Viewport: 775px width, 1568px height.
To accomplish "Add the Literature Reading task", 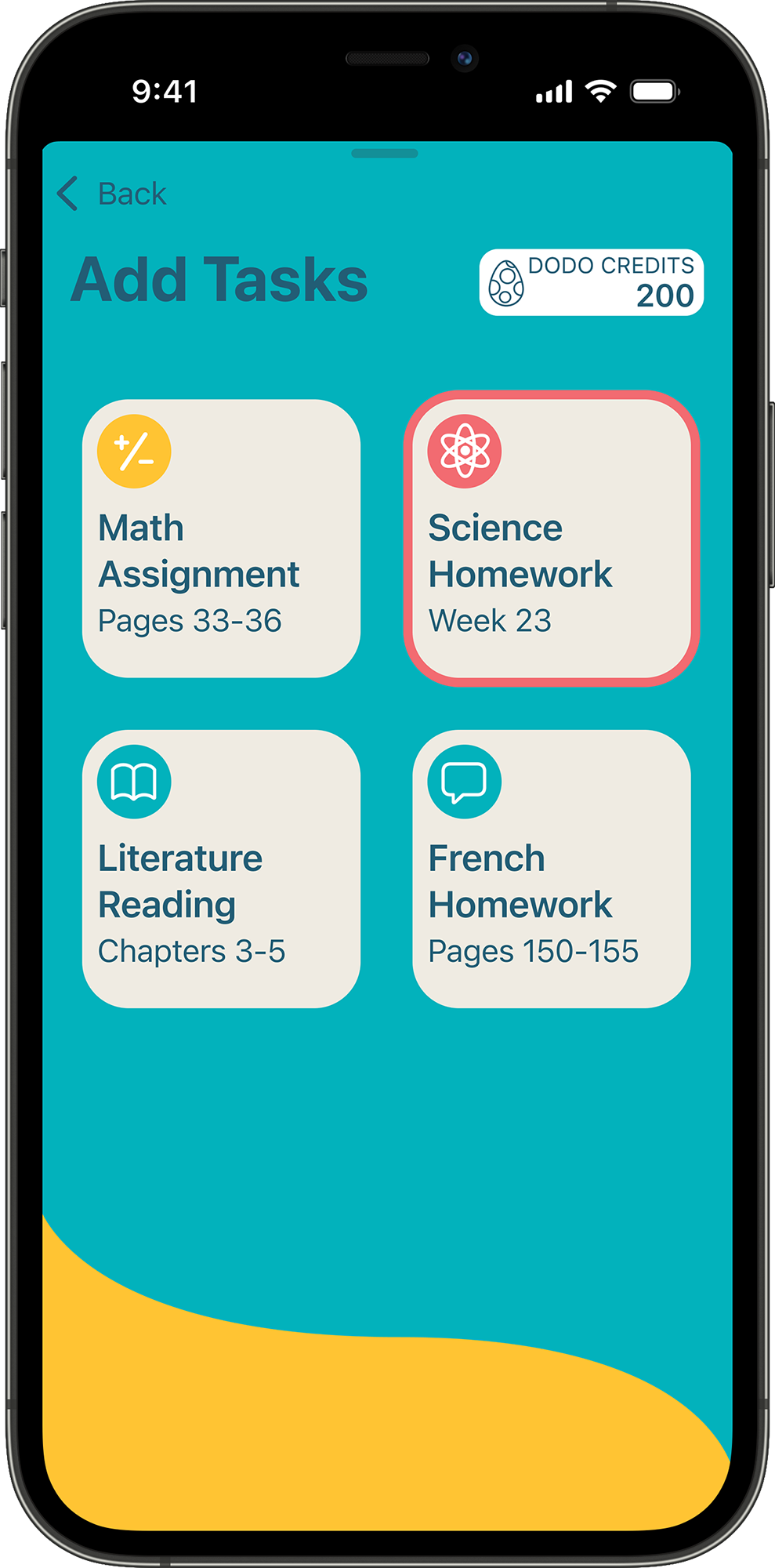I will coord(221,869).
